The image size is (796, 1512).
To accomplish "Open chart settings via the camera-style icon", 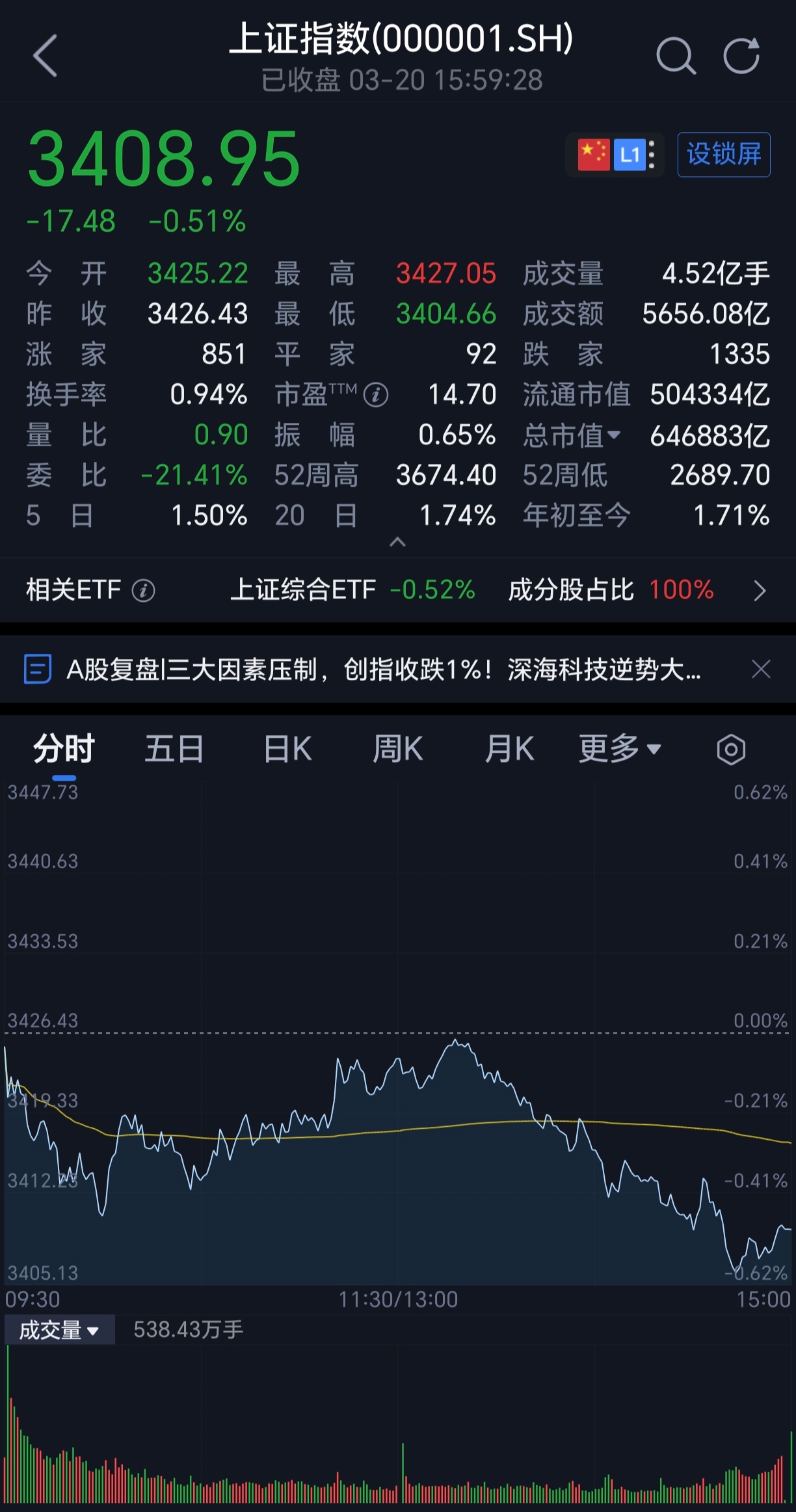I will pyautogui.click(x=730, y=749).
